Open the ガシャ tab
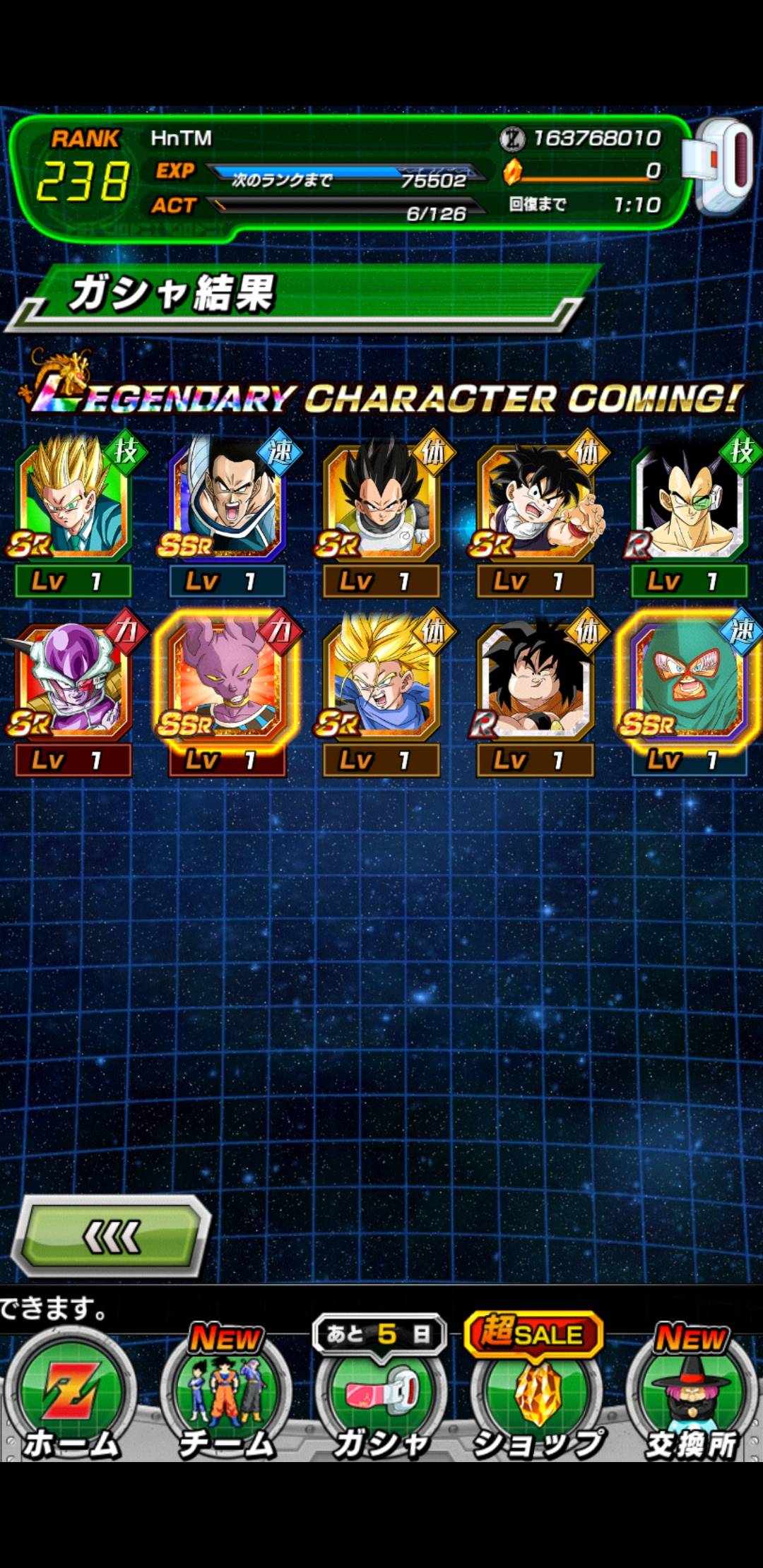This screenshot has height=1568, width=763. point(381,1395)
